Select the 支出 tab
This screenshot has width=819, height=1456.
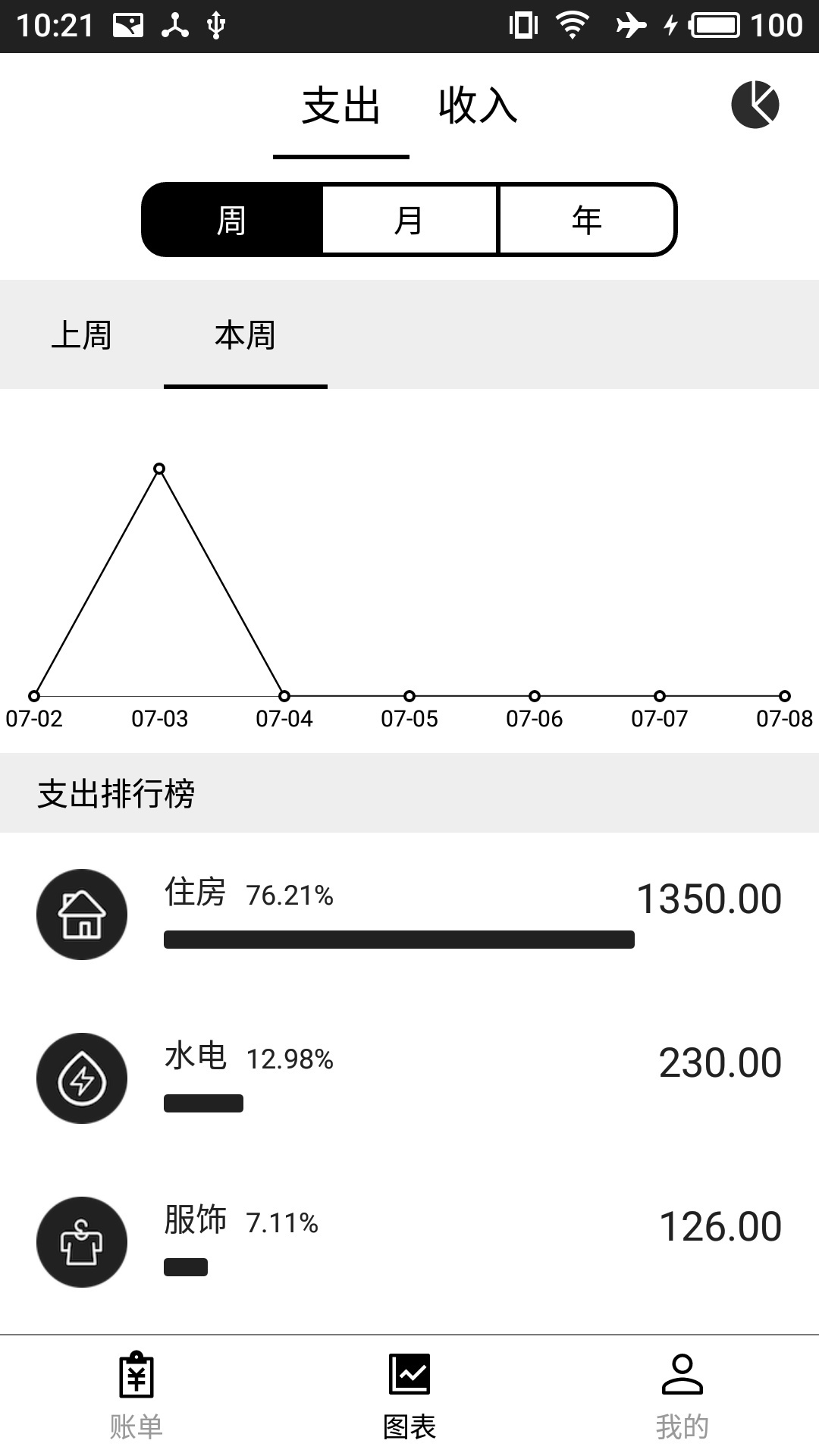tap(341, 105)
